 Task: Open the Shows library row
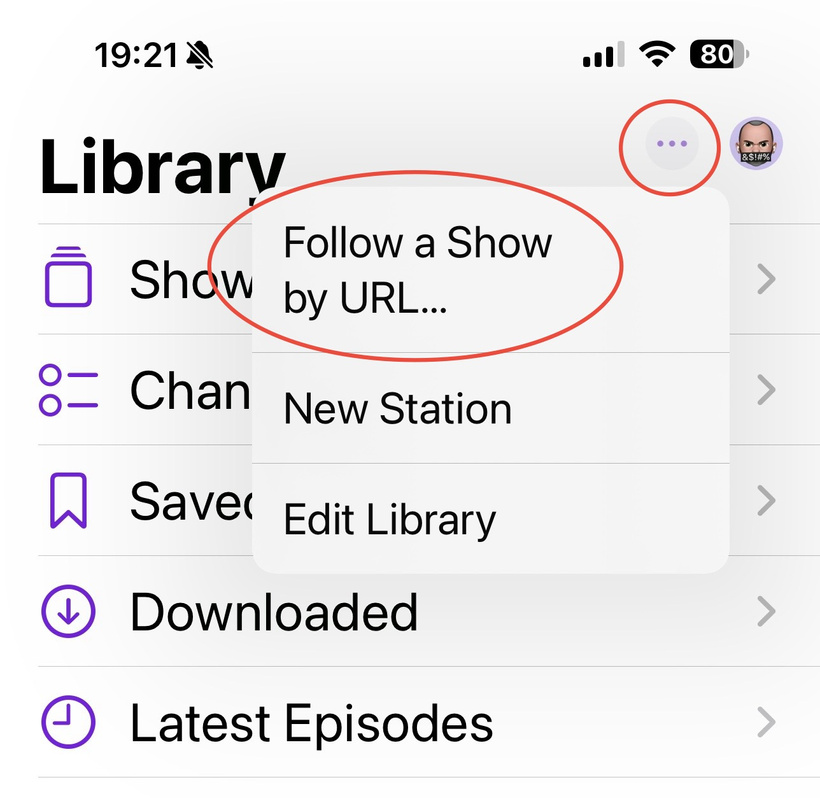coord(150,280)
